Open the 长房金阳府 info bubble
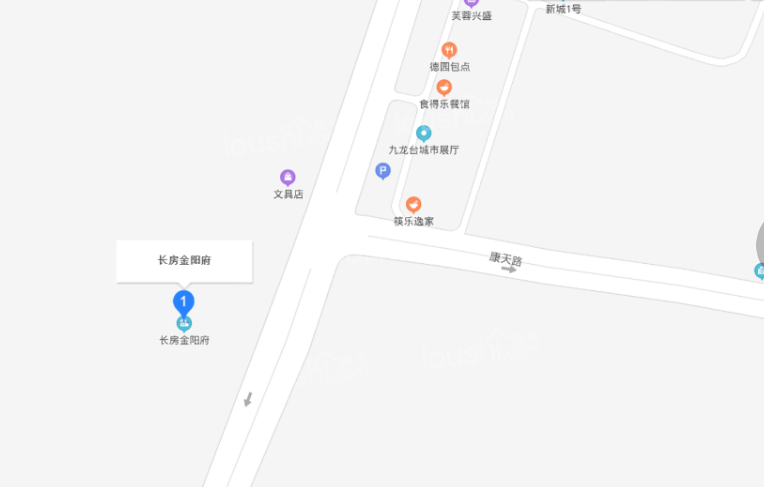764x487 pixels. click(184, 261)
